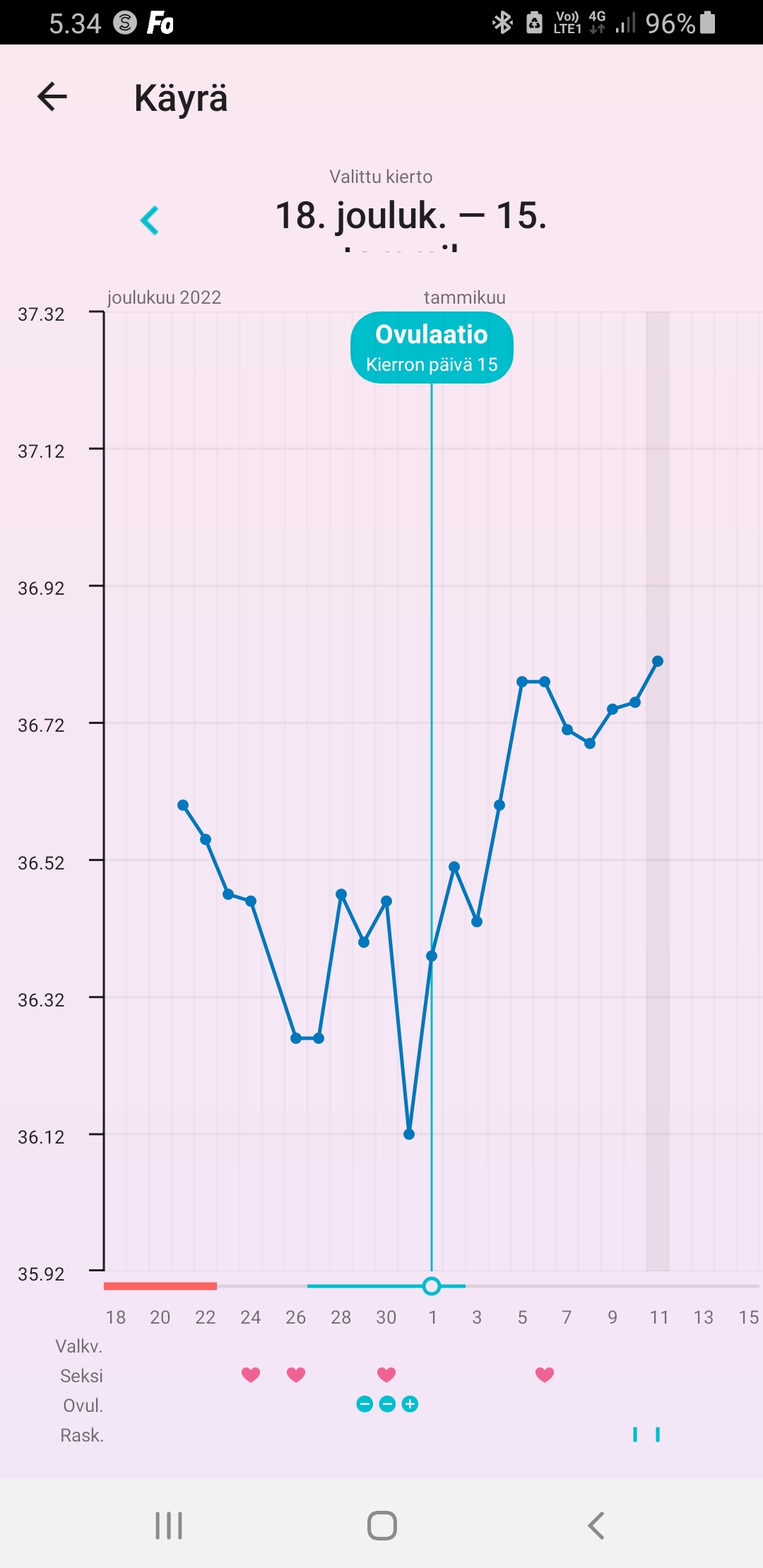Go back from the Käyrä screen

pyautogui.click(x=52, y=97)
